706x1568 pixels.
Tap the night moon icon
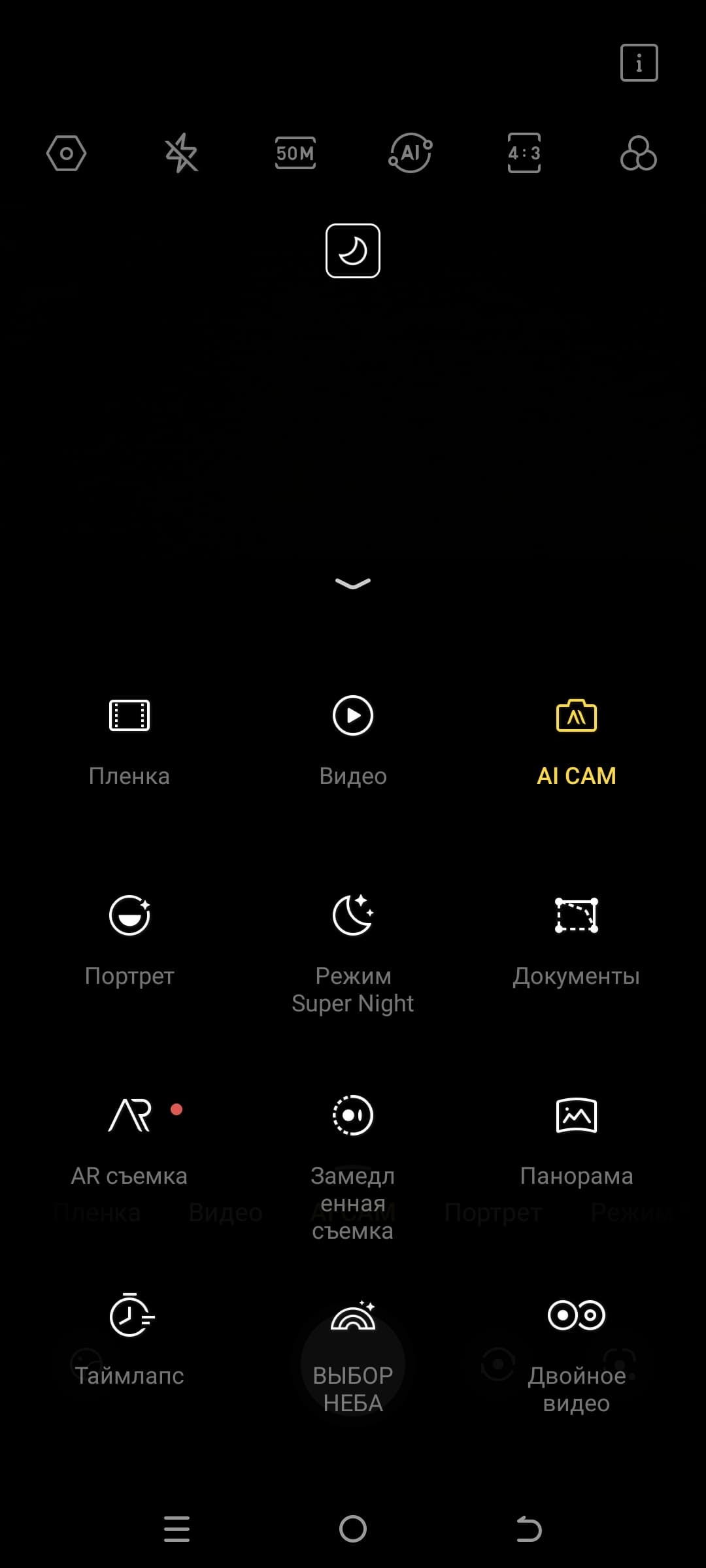(353, 251)
